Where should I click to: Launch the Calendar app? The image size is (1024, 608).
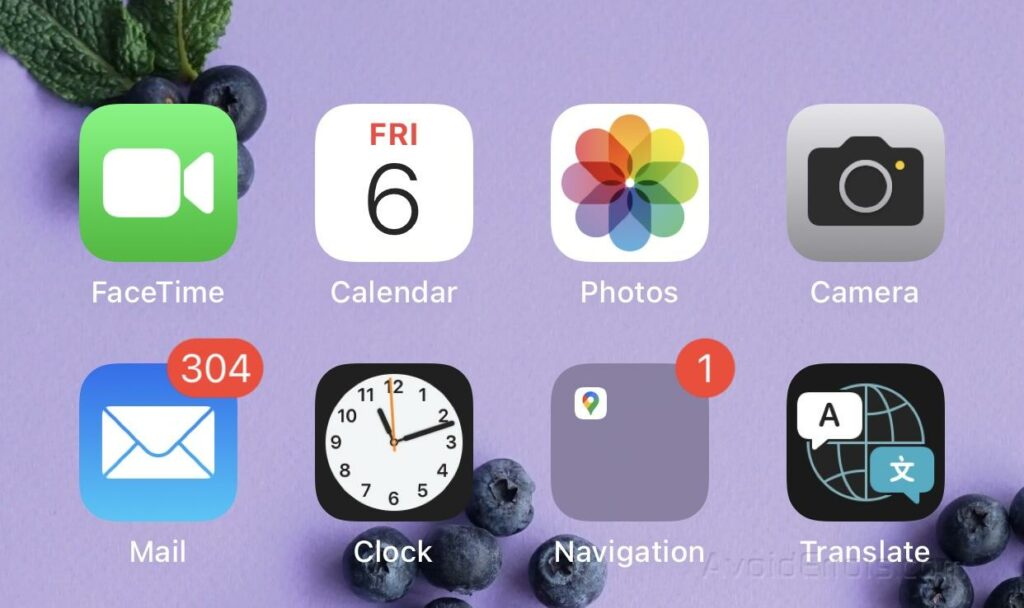[394, 182]
